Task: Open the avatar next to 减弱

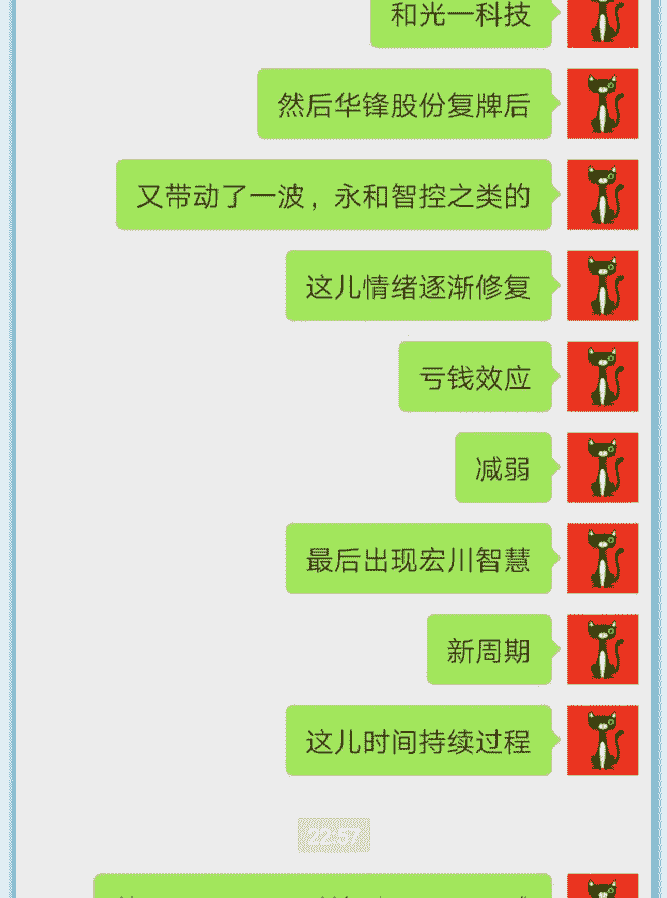Action: point(602,467)
